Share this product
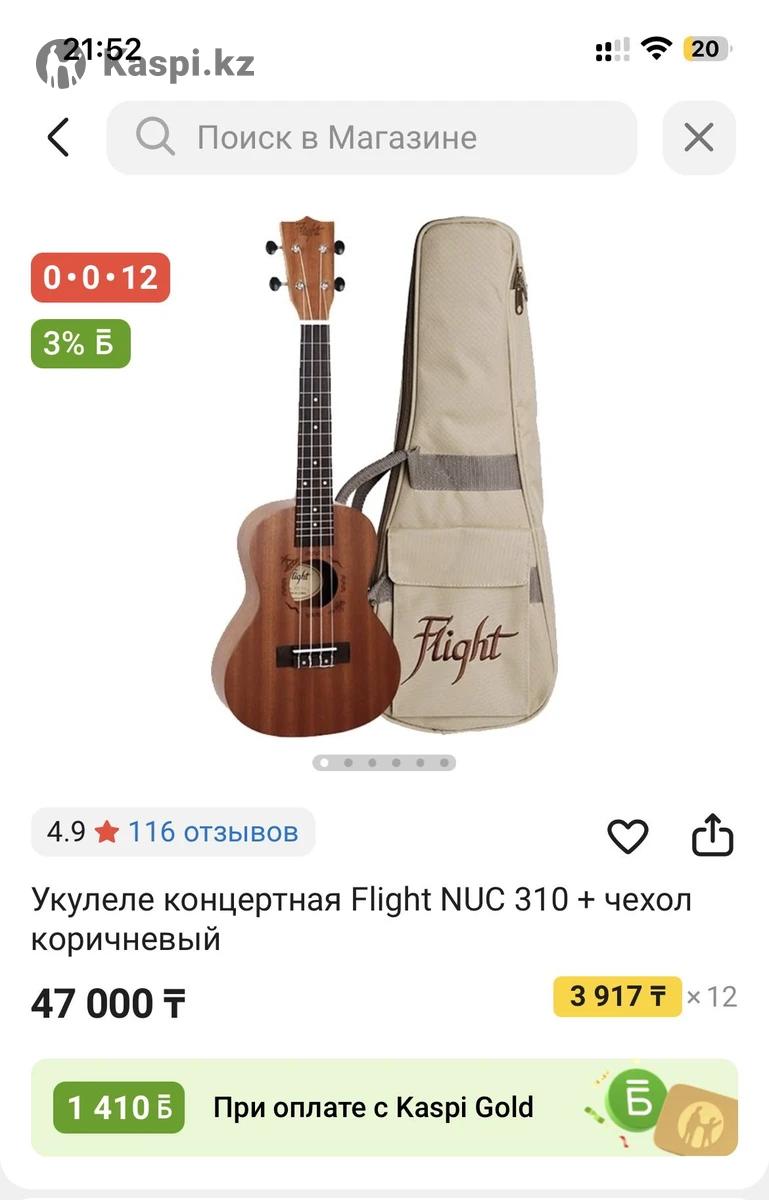Screen dimensions: 769x1200 click(713, 836)
